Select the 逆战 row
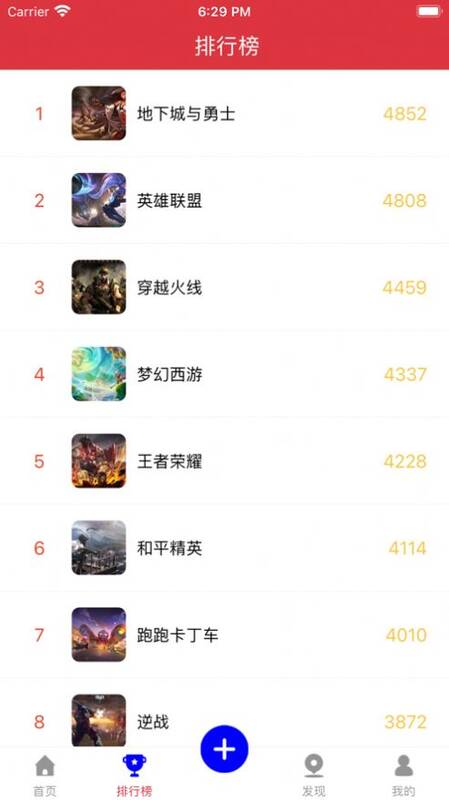449x800 pixels. 224,713
